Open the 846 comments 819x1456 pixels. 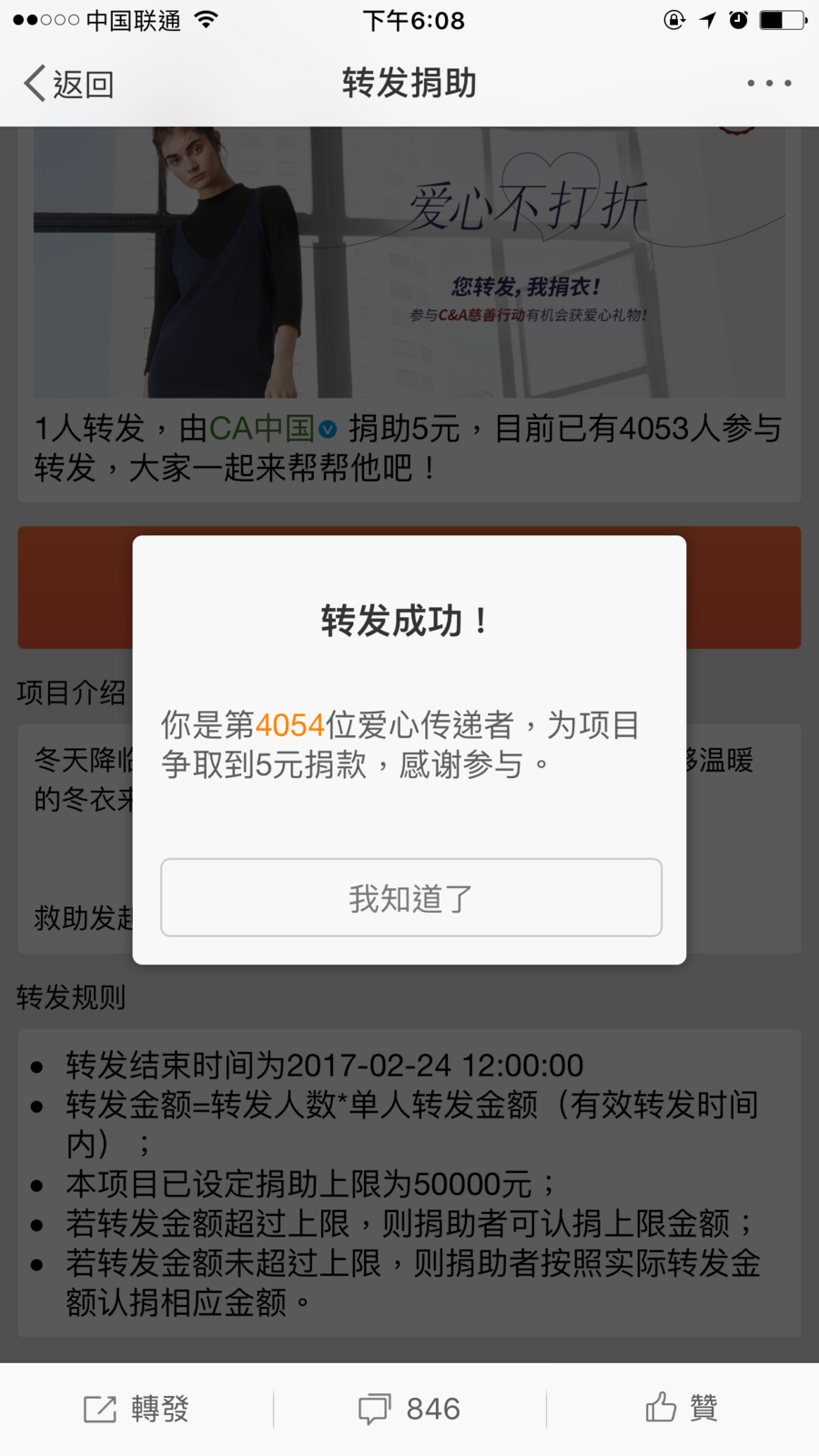click(x=409, y=1409)
